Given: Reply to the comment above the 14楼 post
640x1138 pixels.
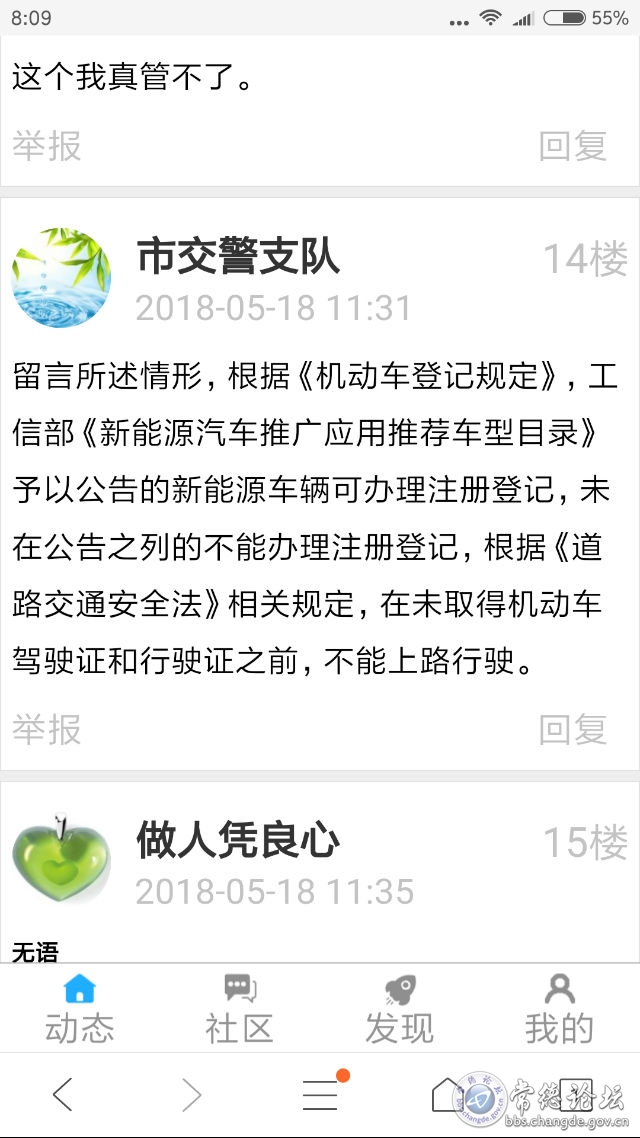Looking at the screenshot, I should coord(573,146).
